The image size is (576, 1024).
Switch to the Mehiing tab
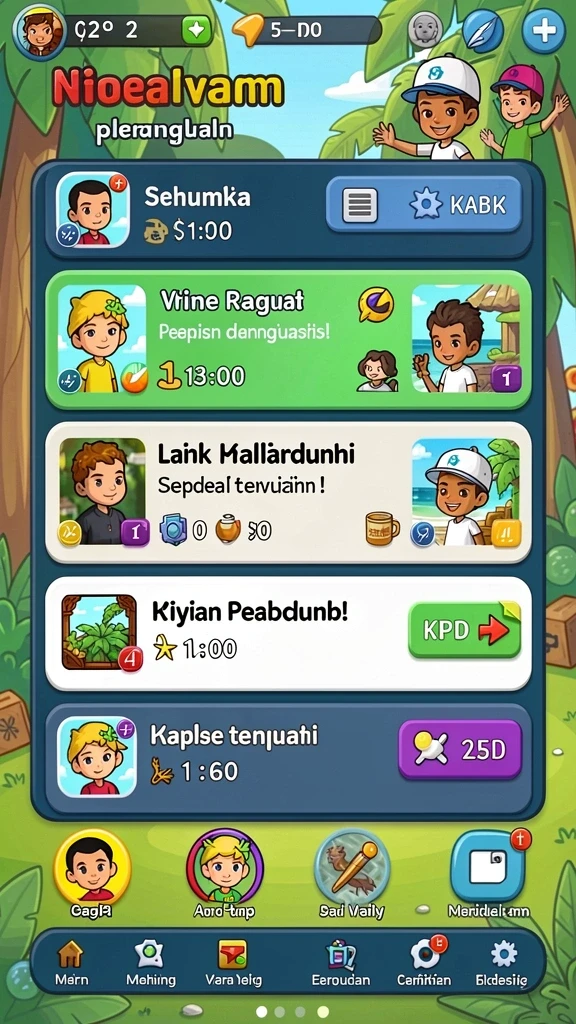[150, 963]
